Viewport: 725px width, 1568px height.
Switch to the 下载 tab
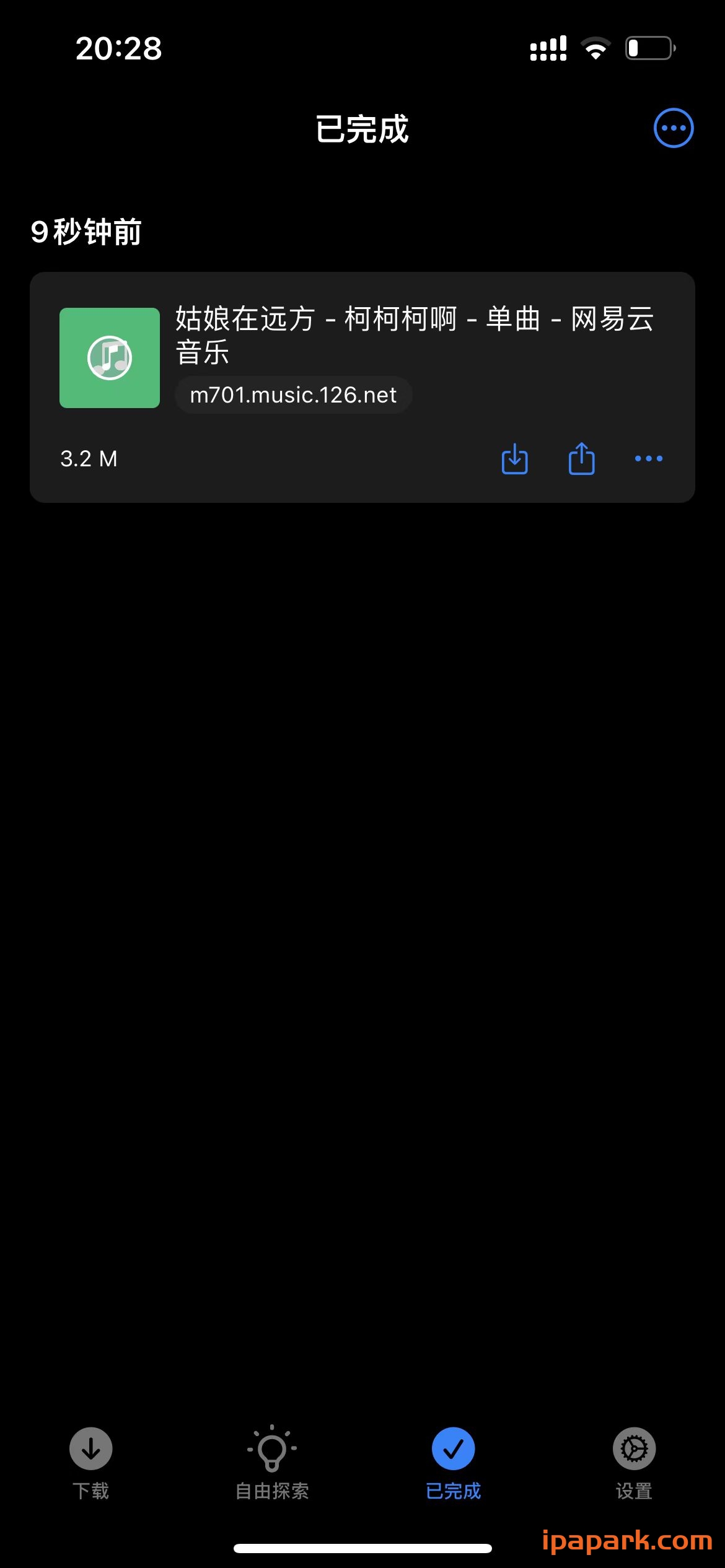tap(90, 1463)
